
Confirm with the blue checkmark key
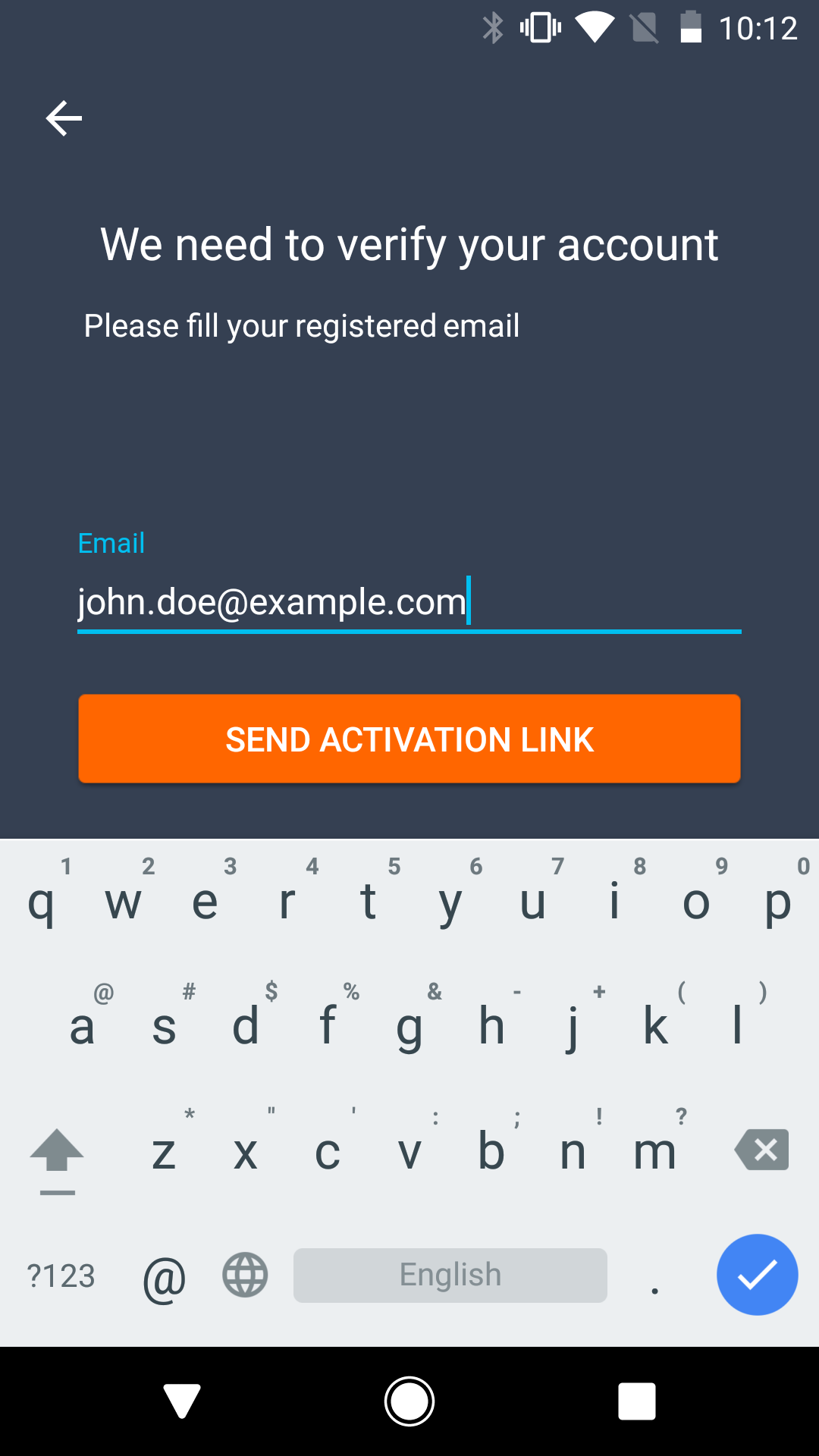[757, 1275]
